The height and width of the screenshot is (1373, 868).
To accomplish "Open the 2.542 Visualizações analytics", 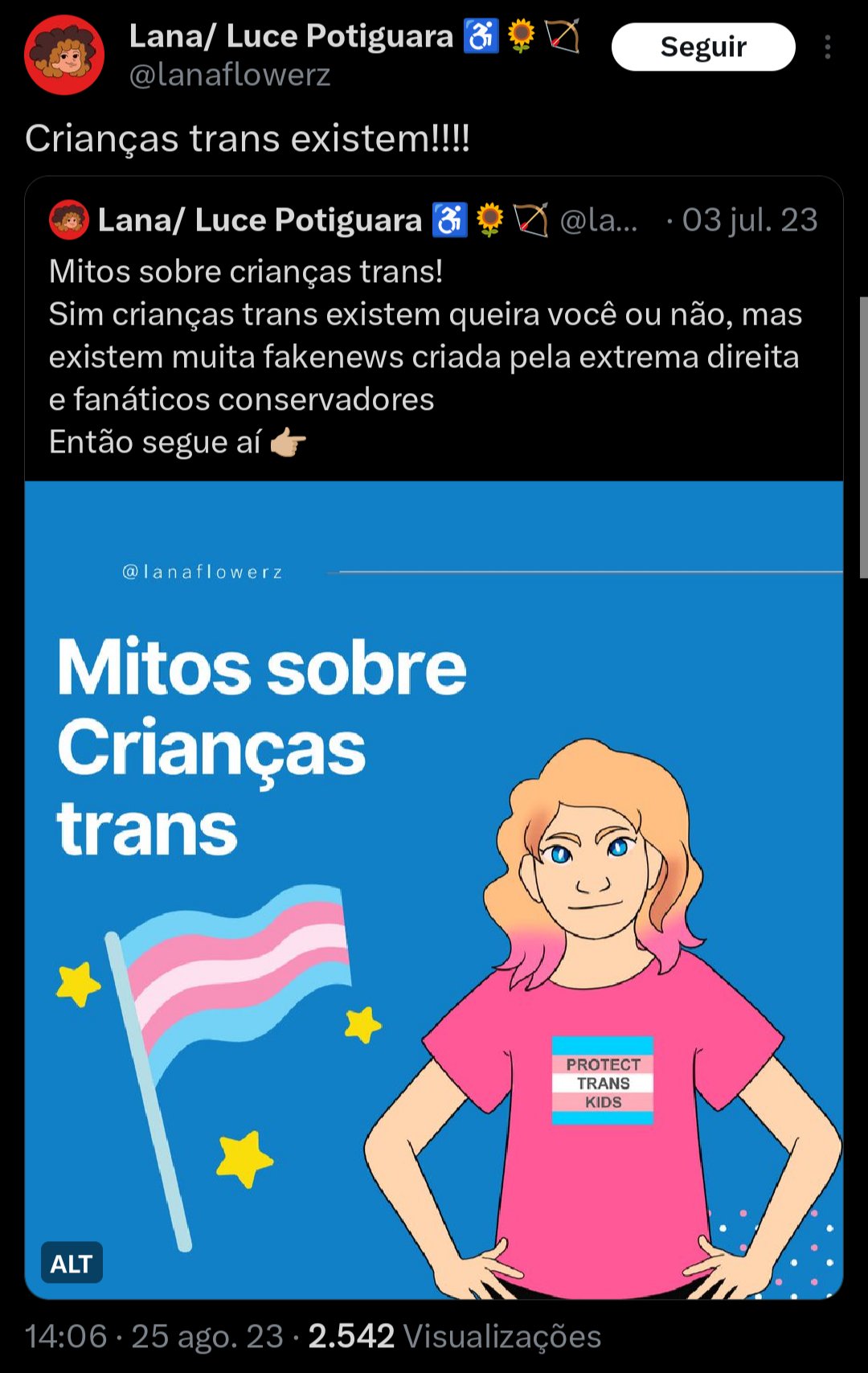I will click(x=454, y=1336).
